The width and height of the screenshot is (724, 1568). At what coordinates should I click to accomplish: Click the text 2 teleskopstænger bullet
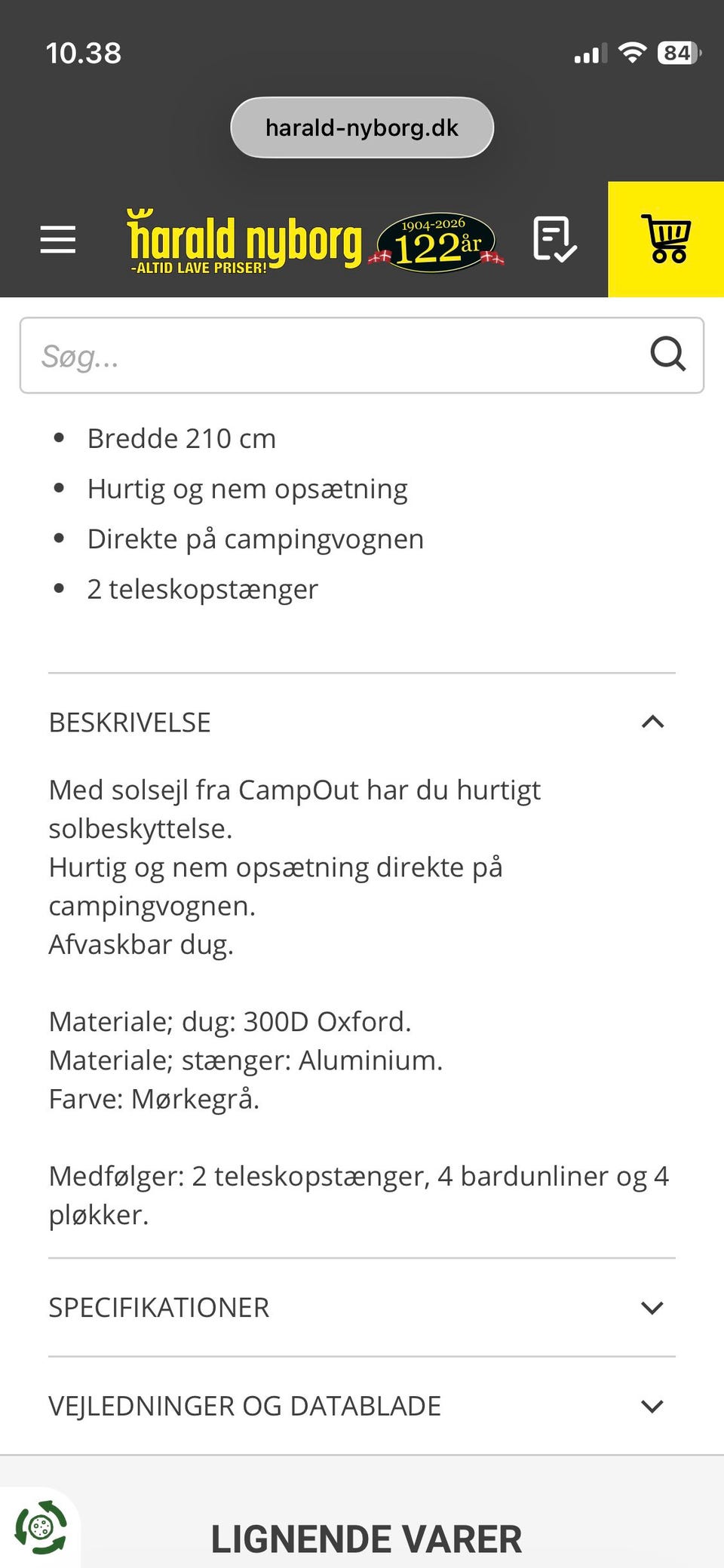(203, 589)
